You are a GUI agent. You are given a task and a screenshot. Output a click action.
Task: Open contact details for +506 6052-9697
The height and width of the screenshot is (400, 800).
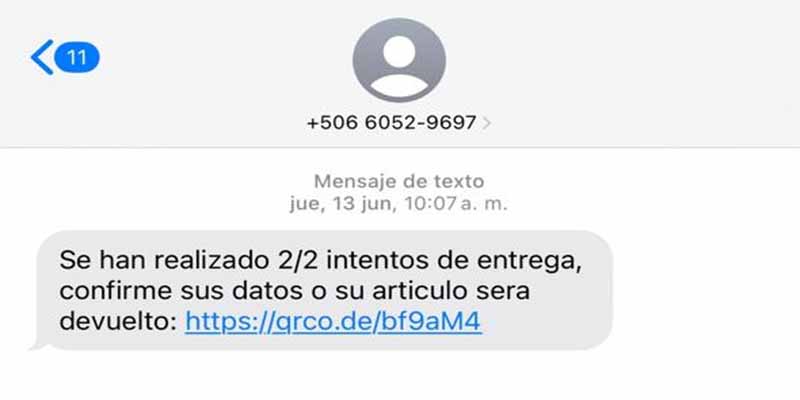(x=399, y=123)
